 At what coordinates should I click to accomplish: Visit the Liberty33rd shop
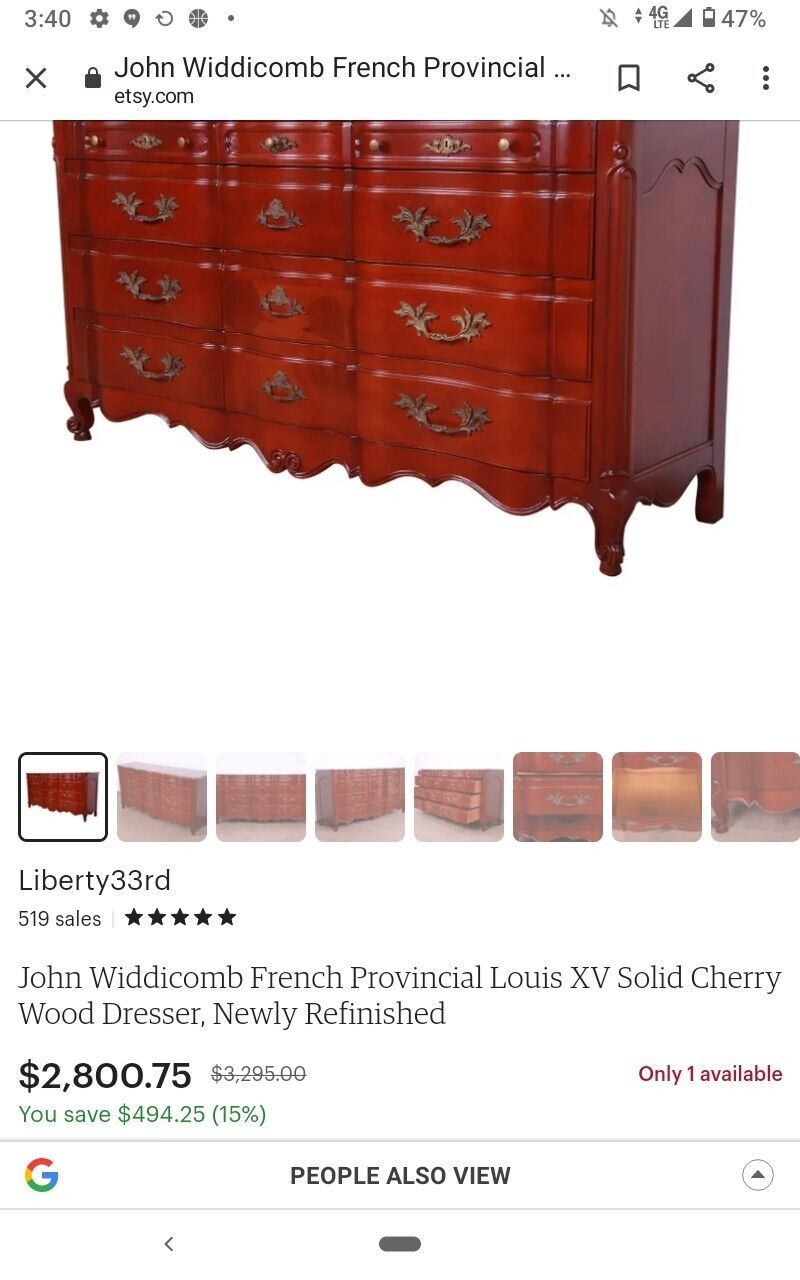click(95, 880)
